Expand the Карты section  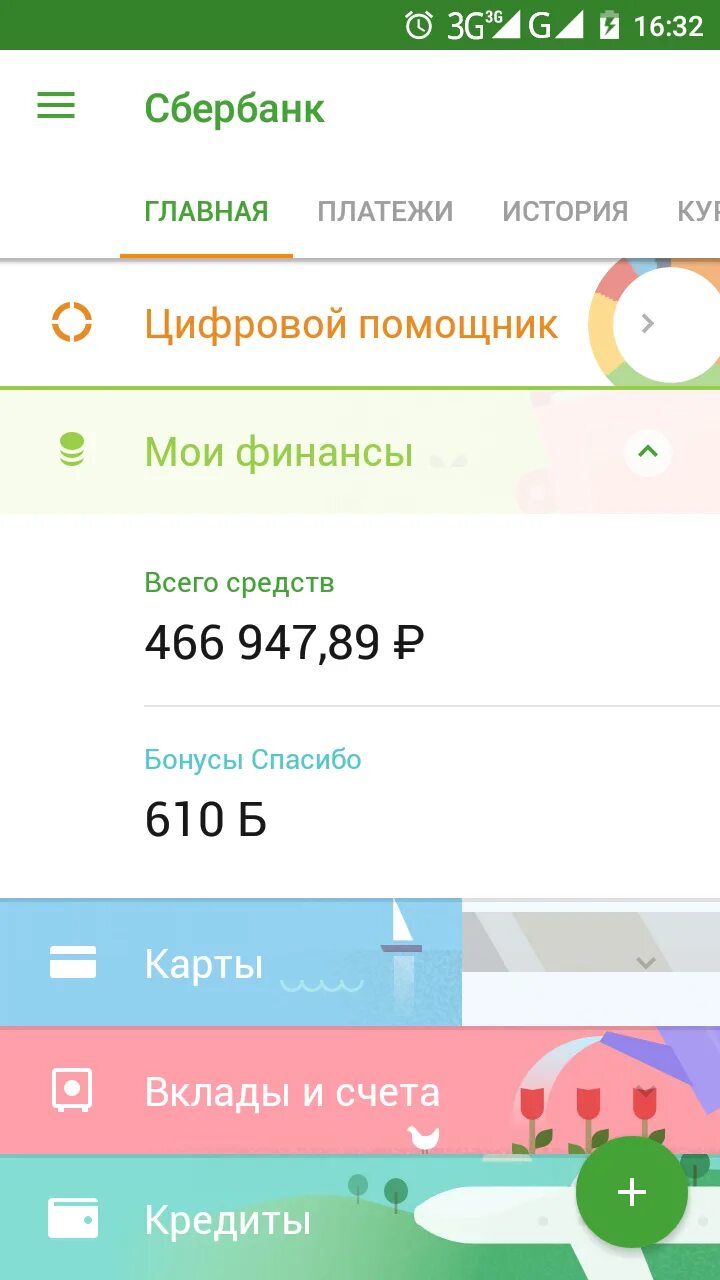pyautogui.click(x=646, y=963)
